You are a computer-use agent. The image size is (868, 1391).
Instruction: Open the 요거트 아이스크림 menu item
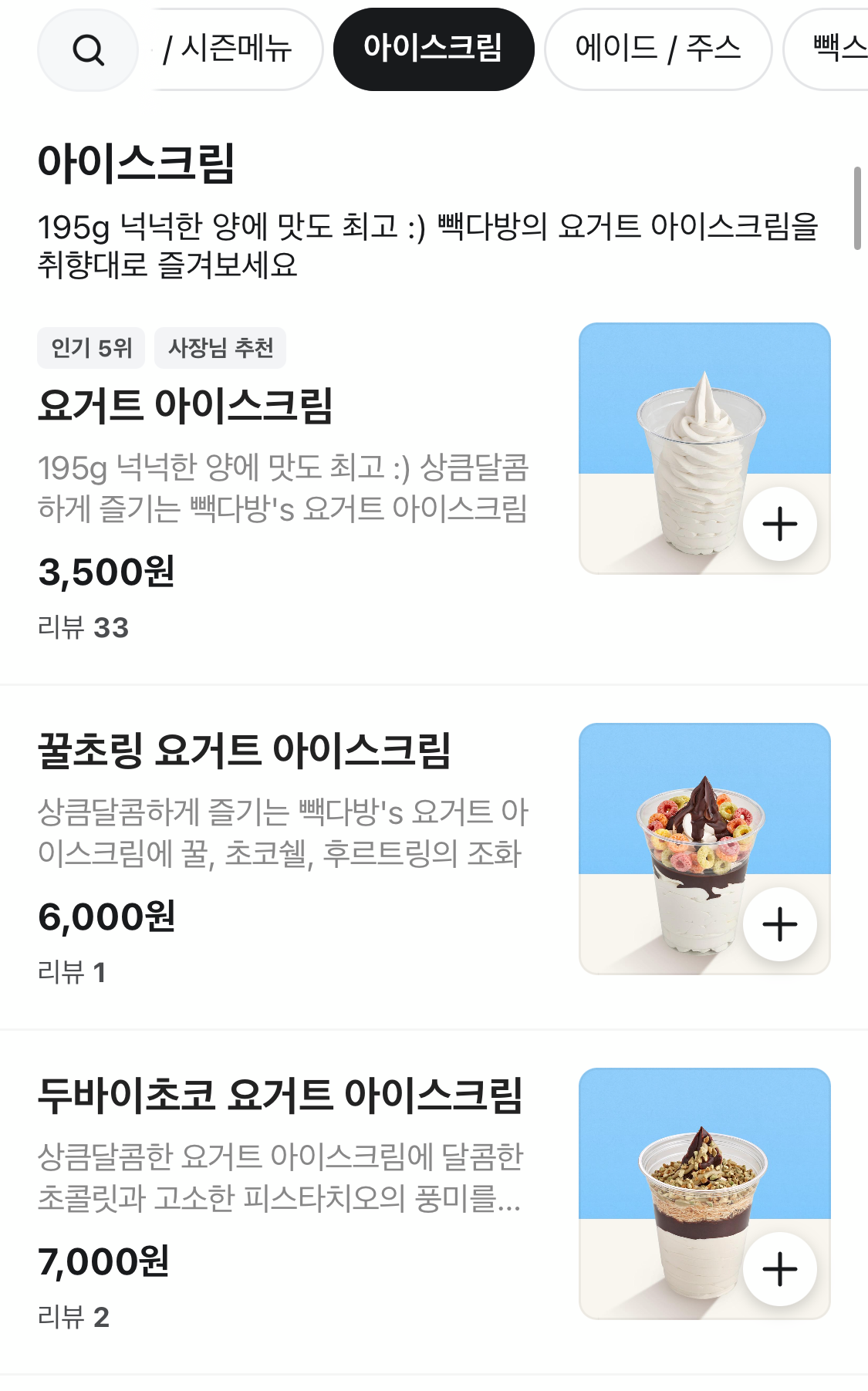tap(185, 406)
